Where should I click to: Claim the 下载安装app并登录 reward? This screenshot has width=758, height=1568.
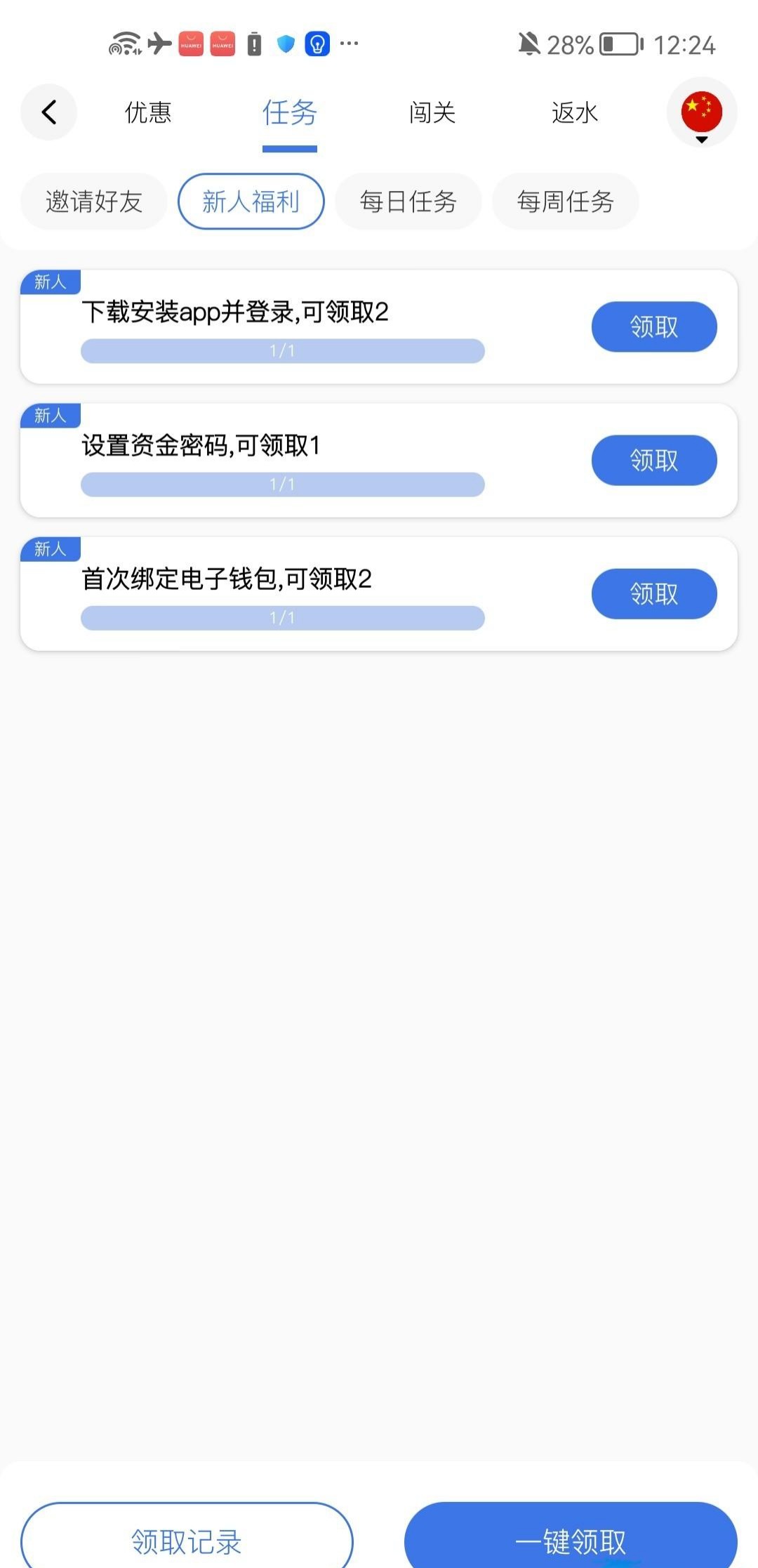[654, 327]
